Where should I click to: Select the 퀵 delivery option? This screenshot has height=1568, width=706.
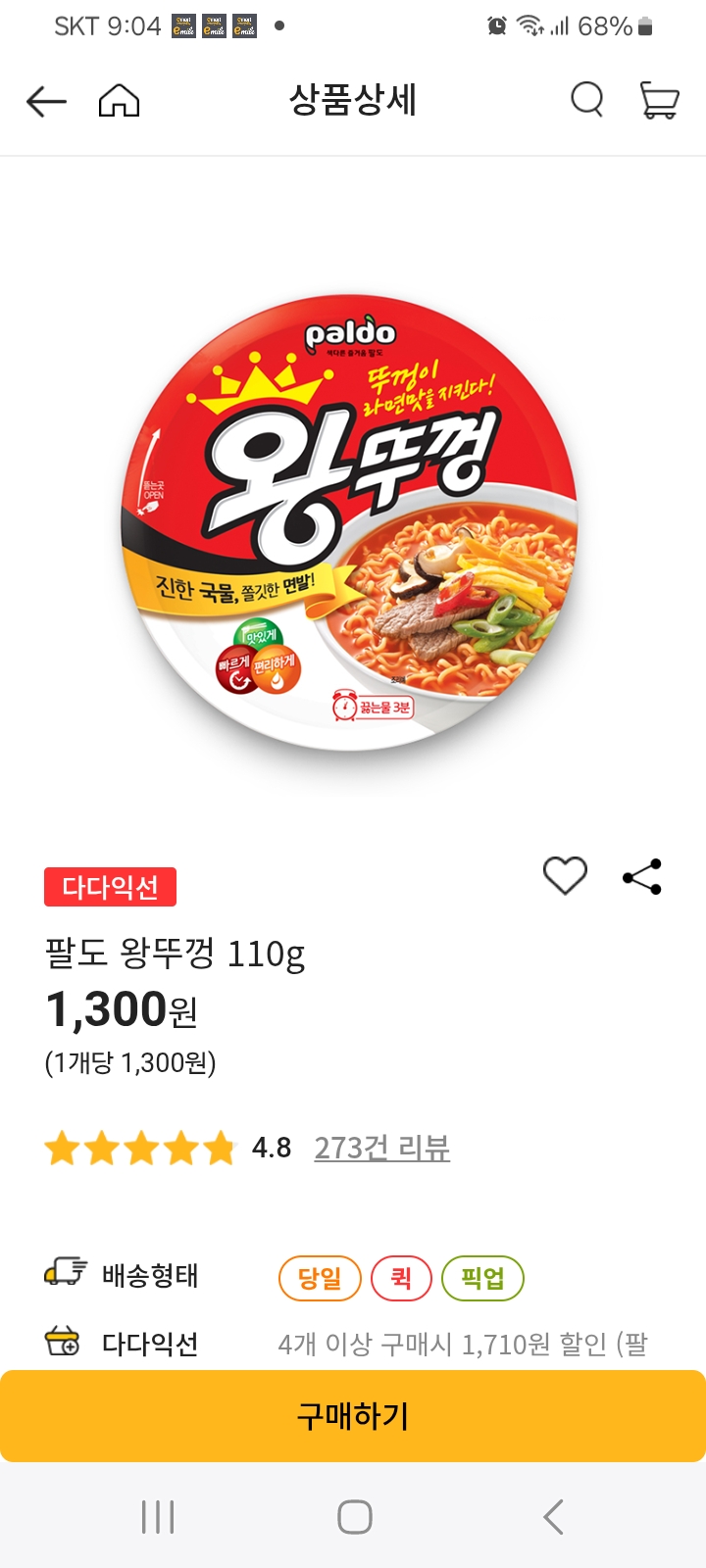click(401, 1278)
